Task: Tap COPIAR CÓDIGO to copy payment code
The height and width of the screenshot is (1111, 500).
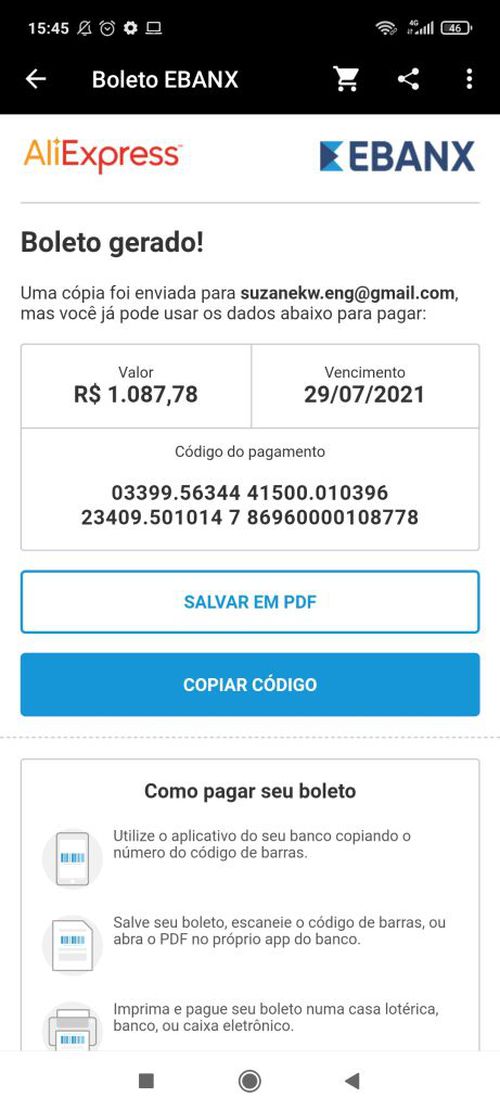Action: [x=250, y=685]
